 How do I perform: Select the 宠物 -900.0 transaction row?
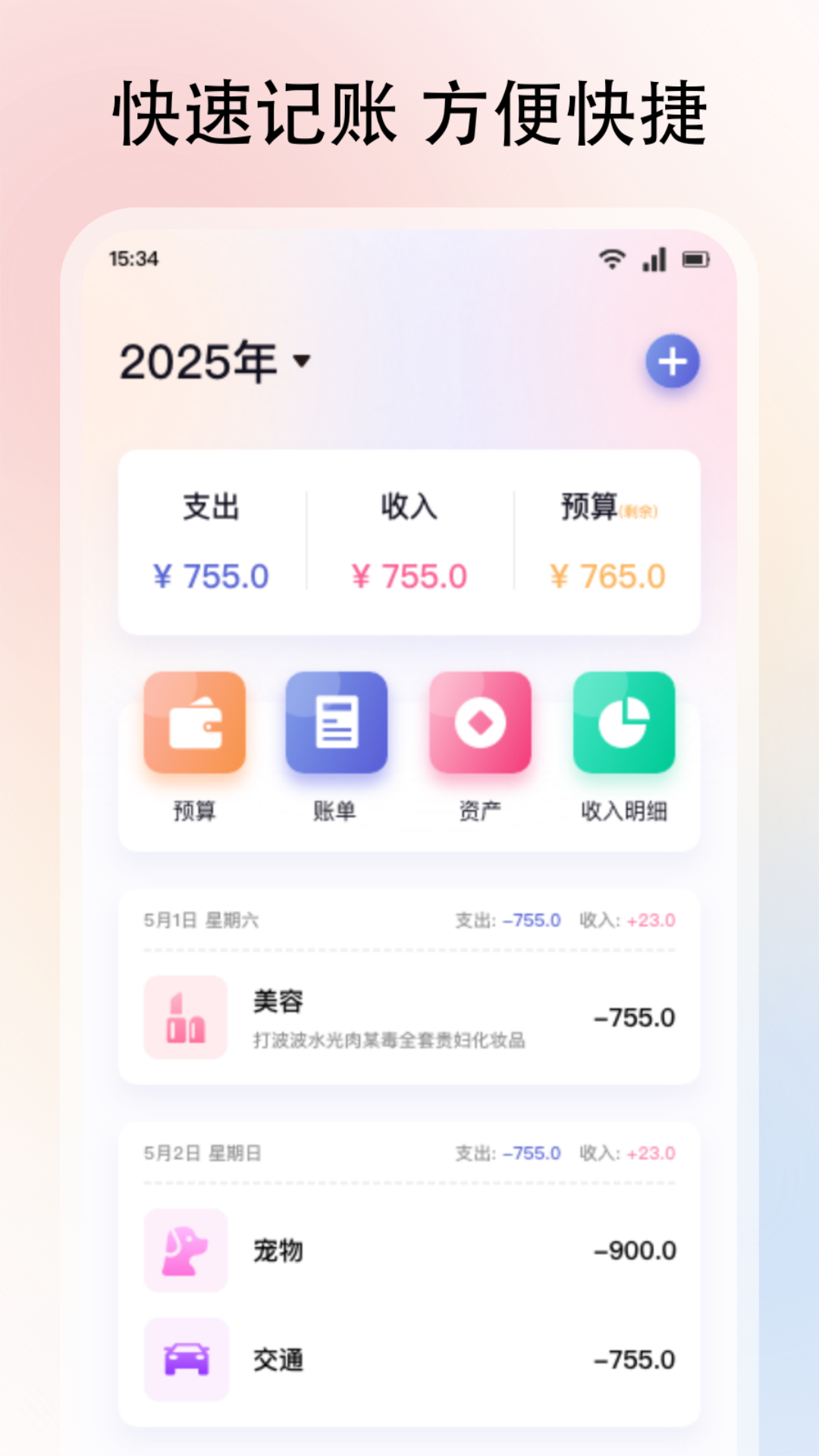click(409, 1251)
